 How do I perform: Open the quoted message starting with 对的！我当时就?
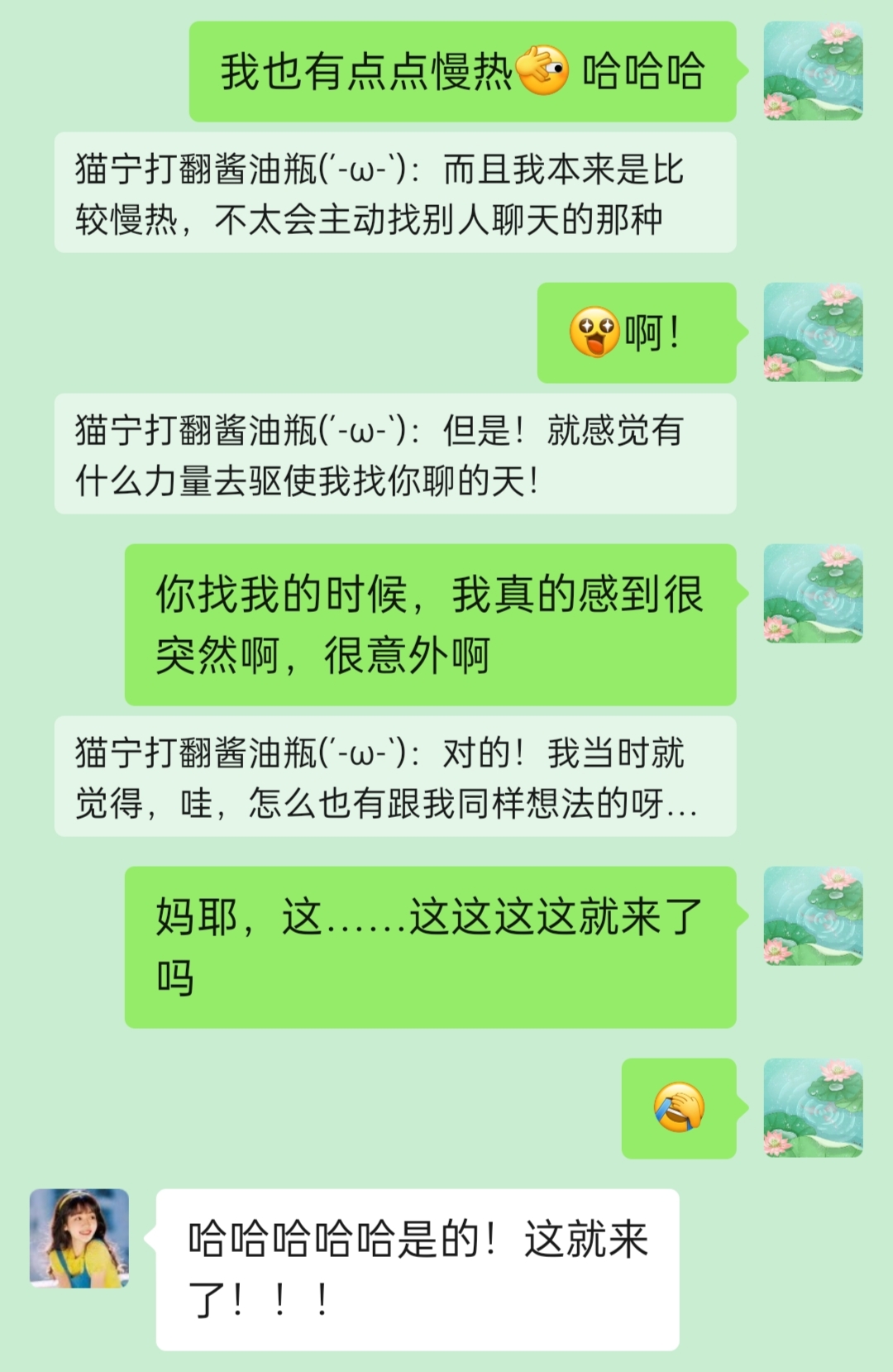tap(395, 777)
